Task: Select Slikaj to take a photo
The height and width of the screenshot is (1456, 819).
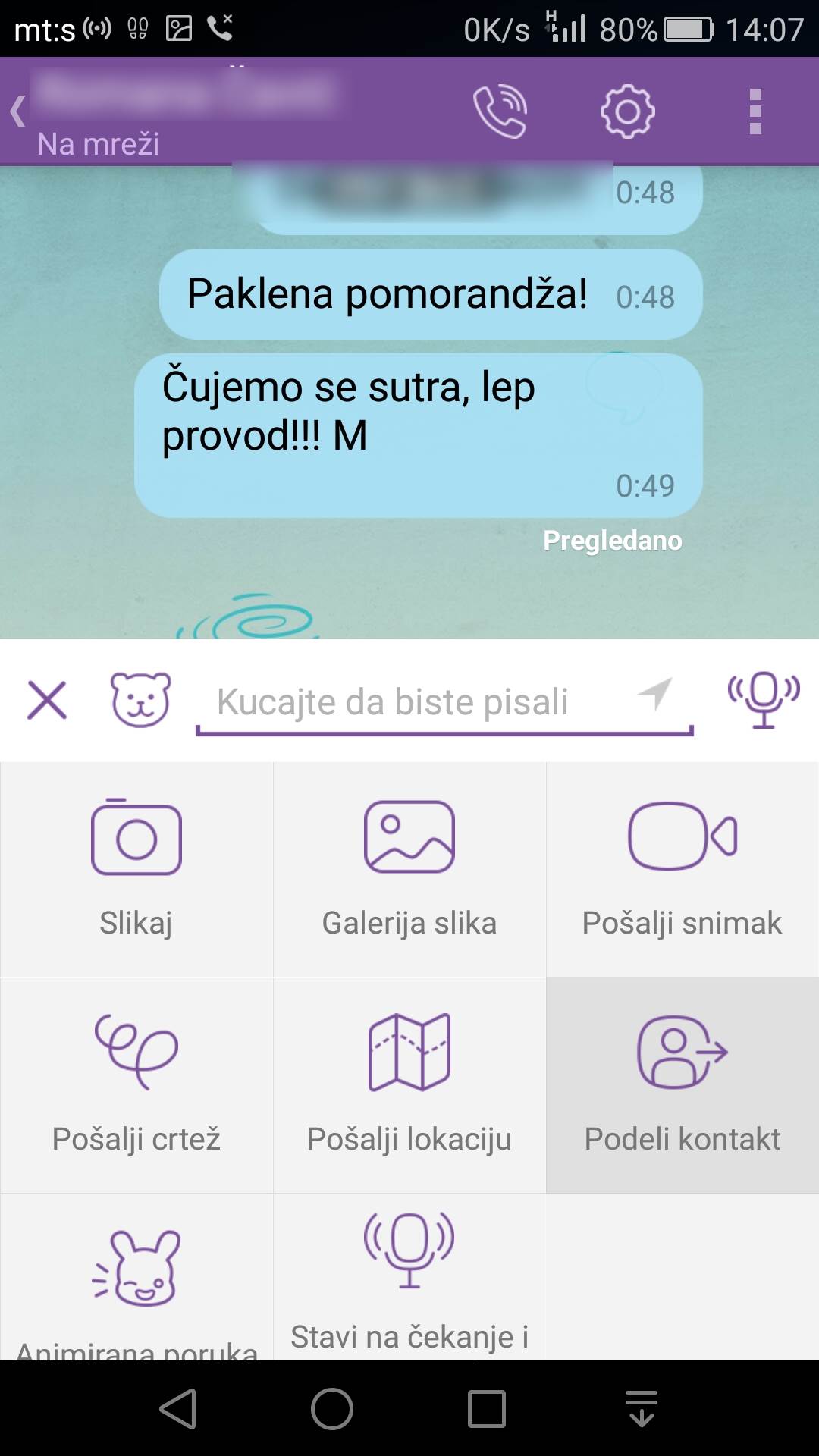Action: point(136,869)
